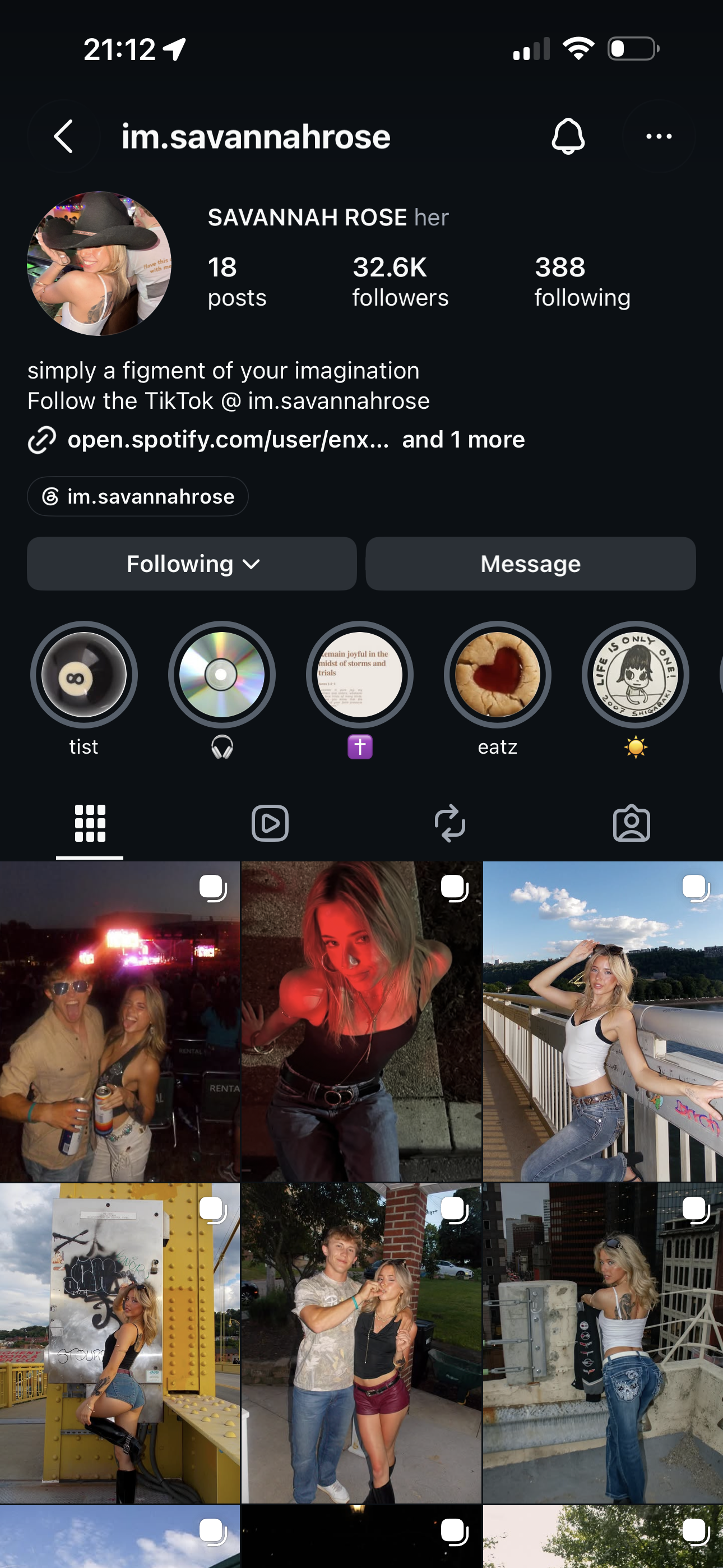Viewport: 723px width, 1568px height.
Task: Open the 'eatz' story highlight
Action: pos(498,689)
